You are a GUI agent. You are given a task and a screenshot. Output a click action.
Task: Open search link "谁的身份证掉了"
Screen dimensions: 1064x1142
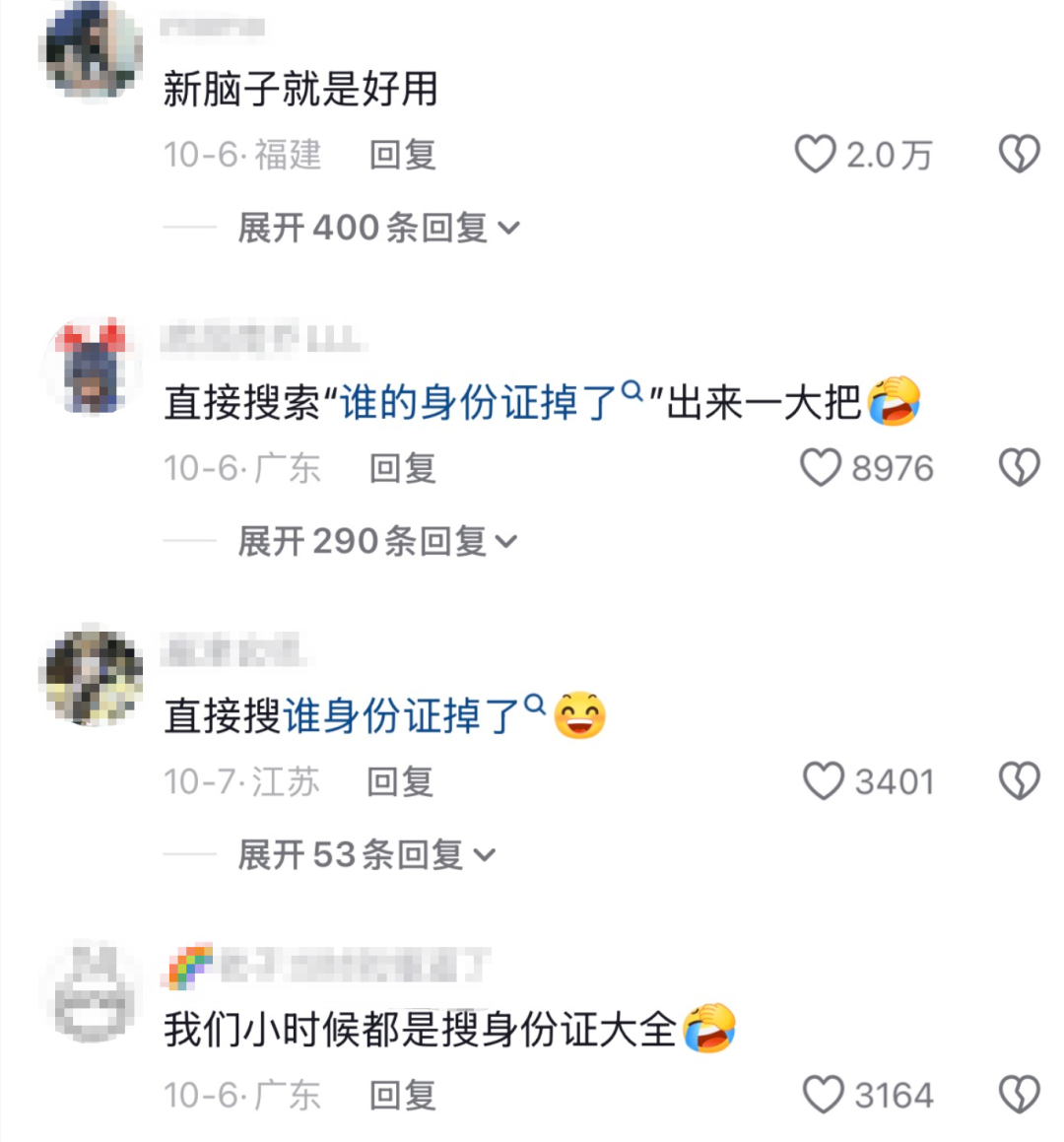483,403
